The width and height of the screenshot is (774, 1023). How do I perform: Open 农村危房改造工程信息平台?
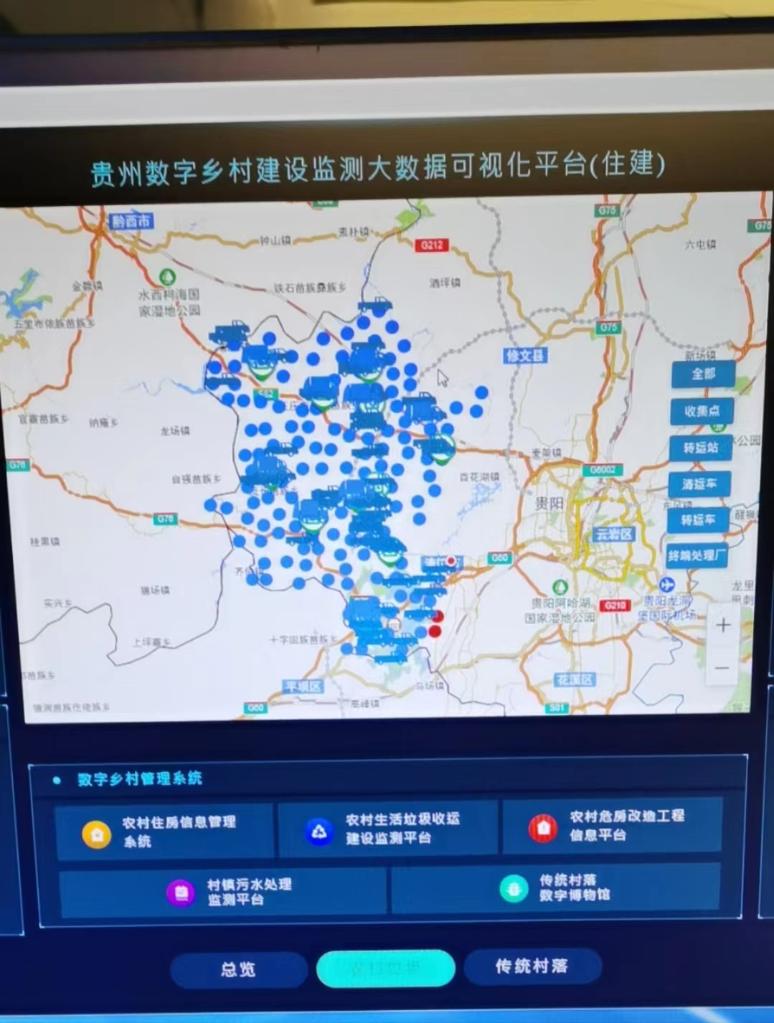(x=612, y=825)
